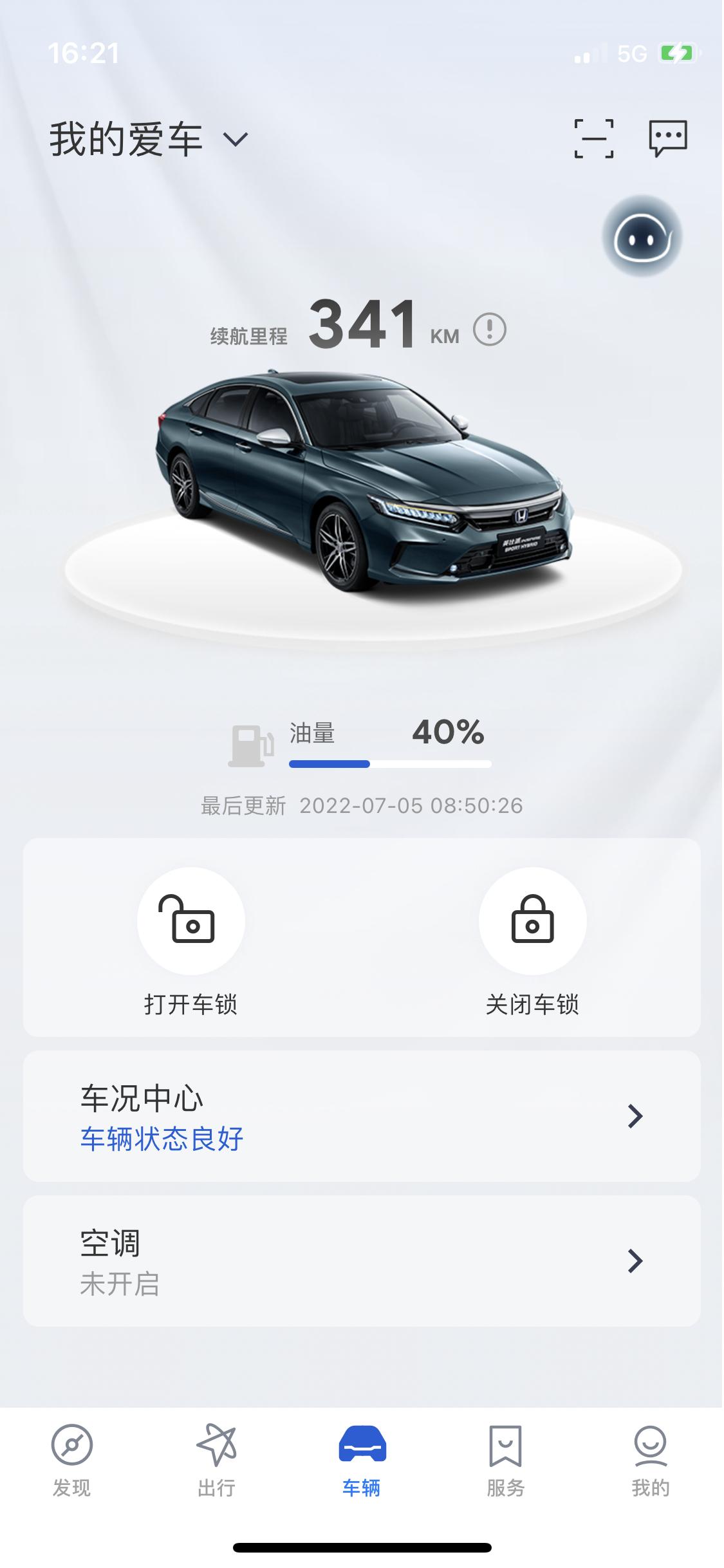
Task: Open the scan icon
Action: [593, 138]
